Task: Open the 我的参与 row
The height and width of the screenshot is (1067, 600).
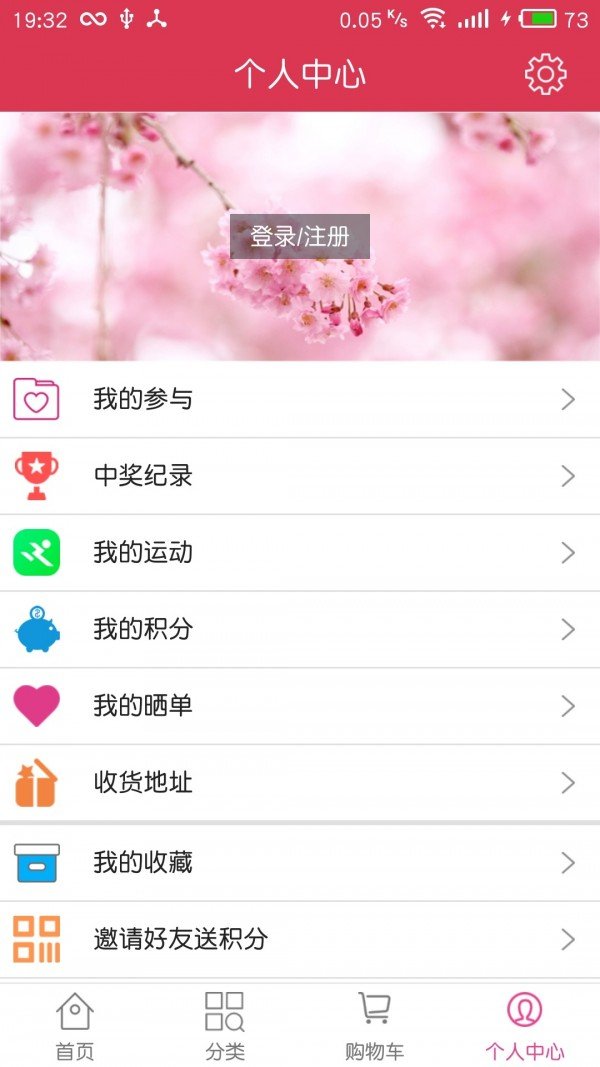Action: 300,400
